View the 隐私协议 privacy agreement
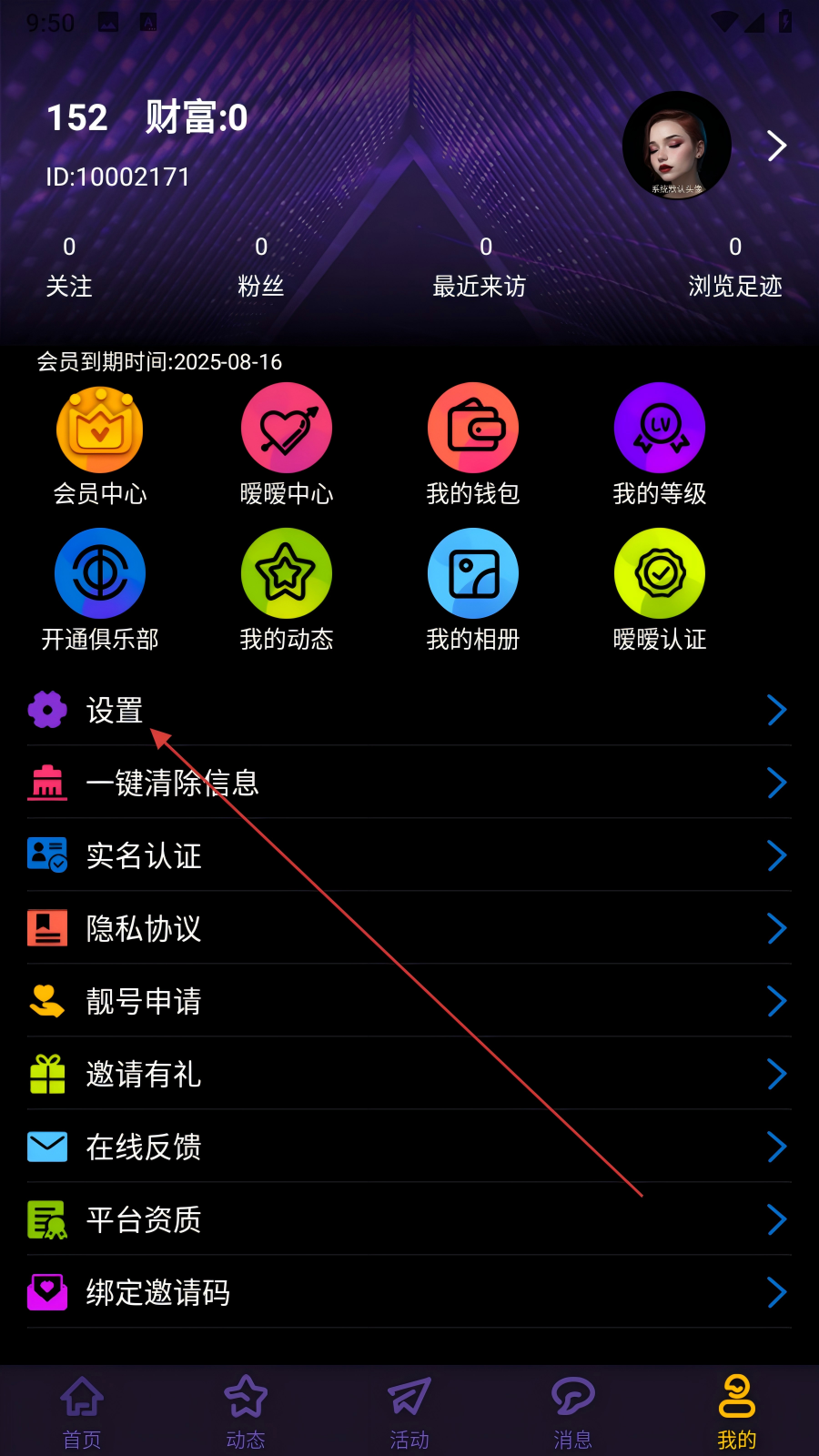 click(409, 928)
